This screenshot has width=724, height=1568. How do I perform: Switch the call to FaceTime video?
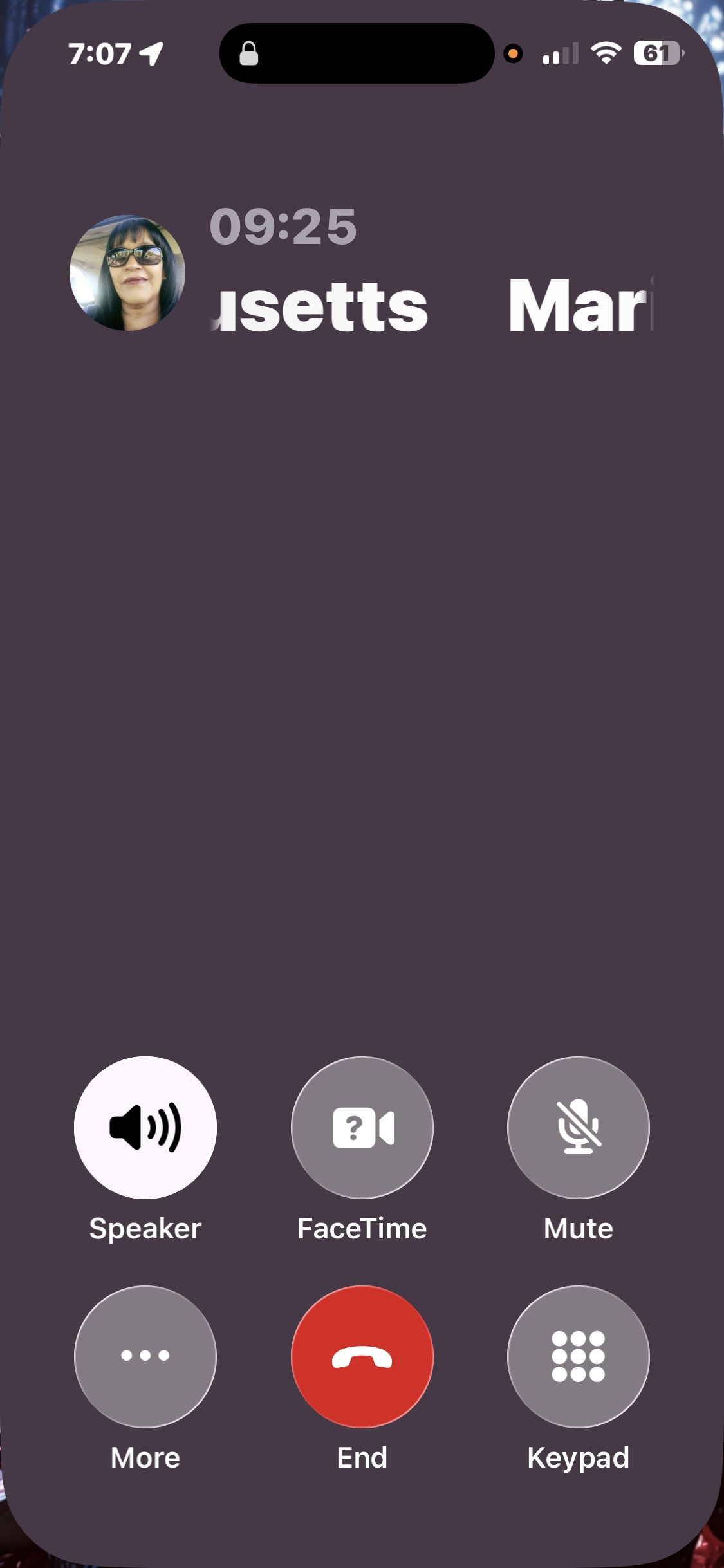[362, 1127]
